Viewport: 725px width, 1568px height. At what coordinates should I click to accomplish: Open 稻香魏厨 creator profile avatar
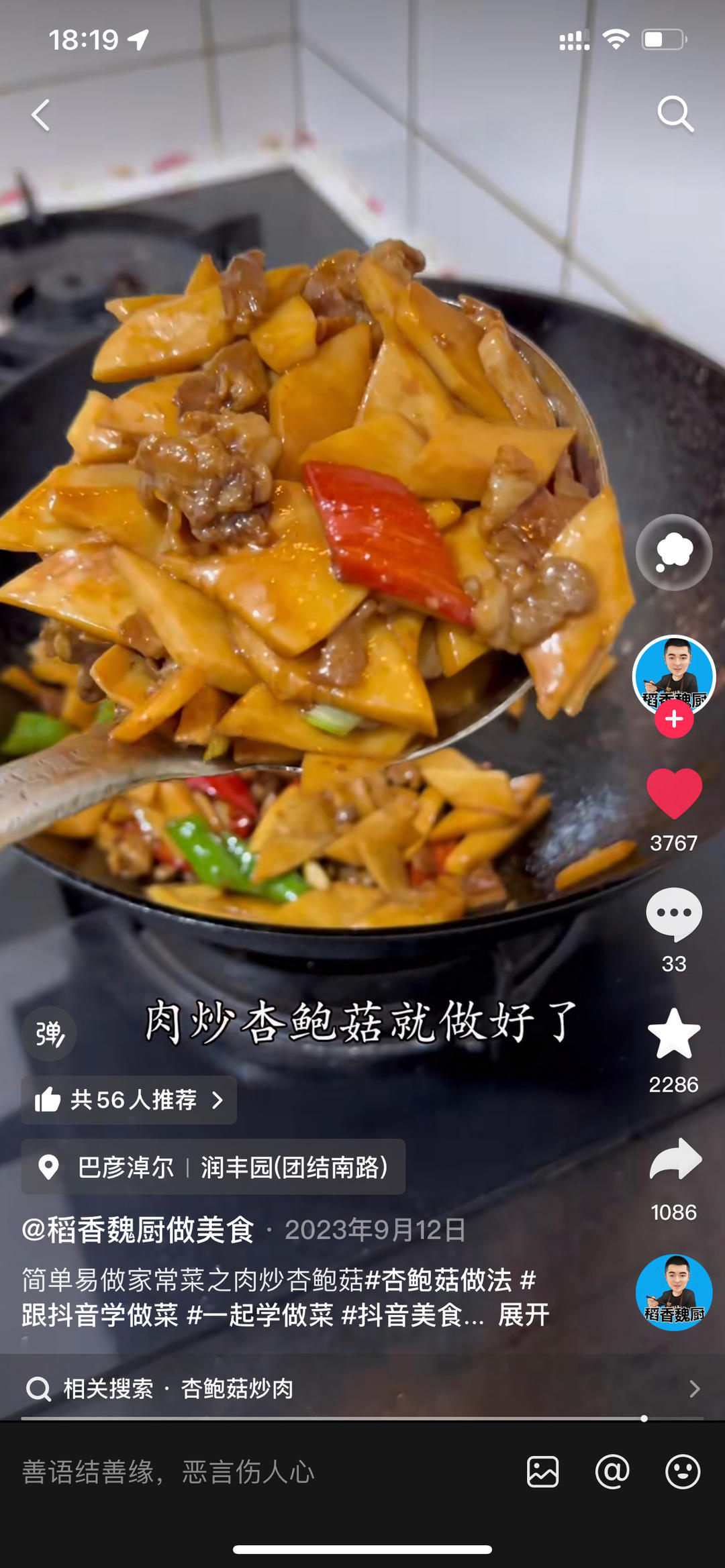pos(674,674)
